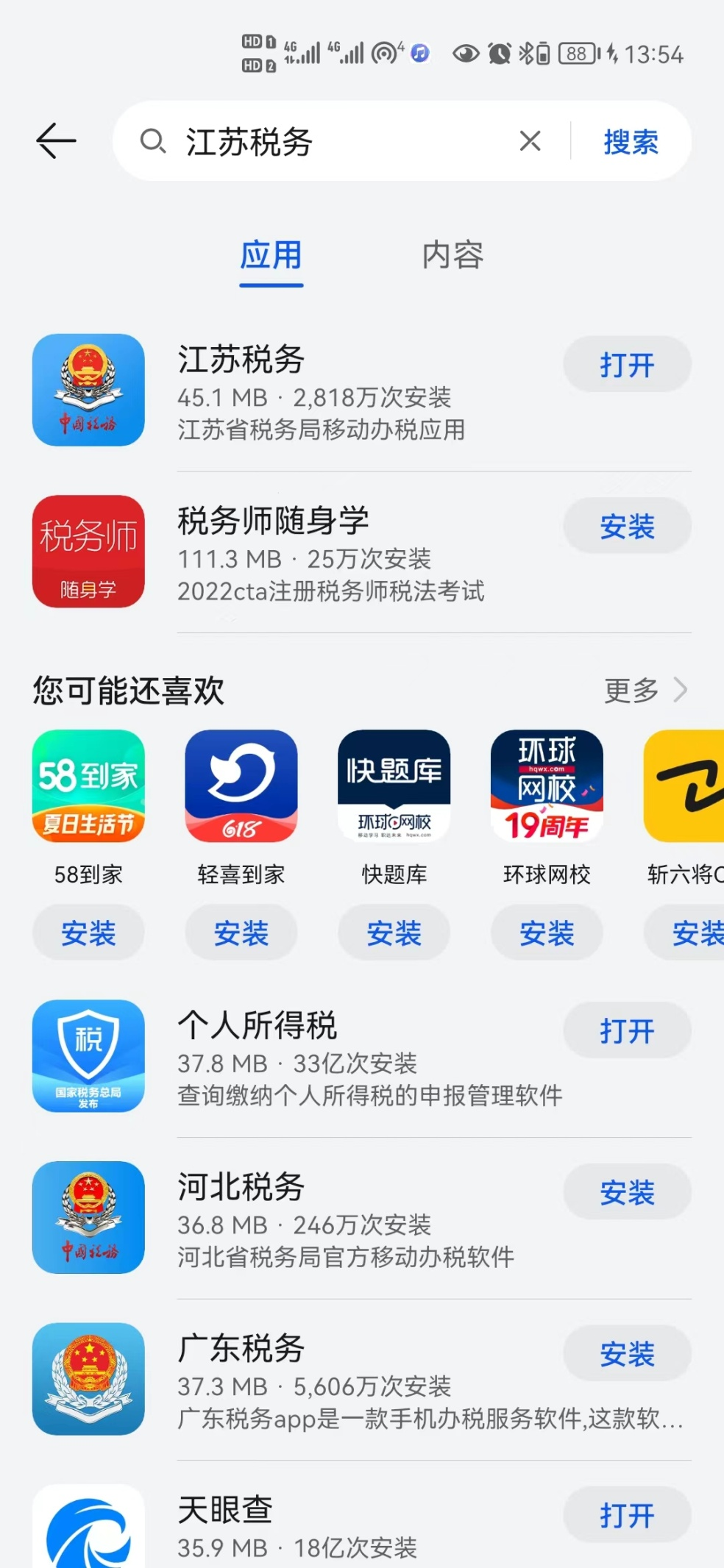This screenshot has height=1568, width=724.
Task: Go back using the arrow icon
Action: (x=56, y=140)
